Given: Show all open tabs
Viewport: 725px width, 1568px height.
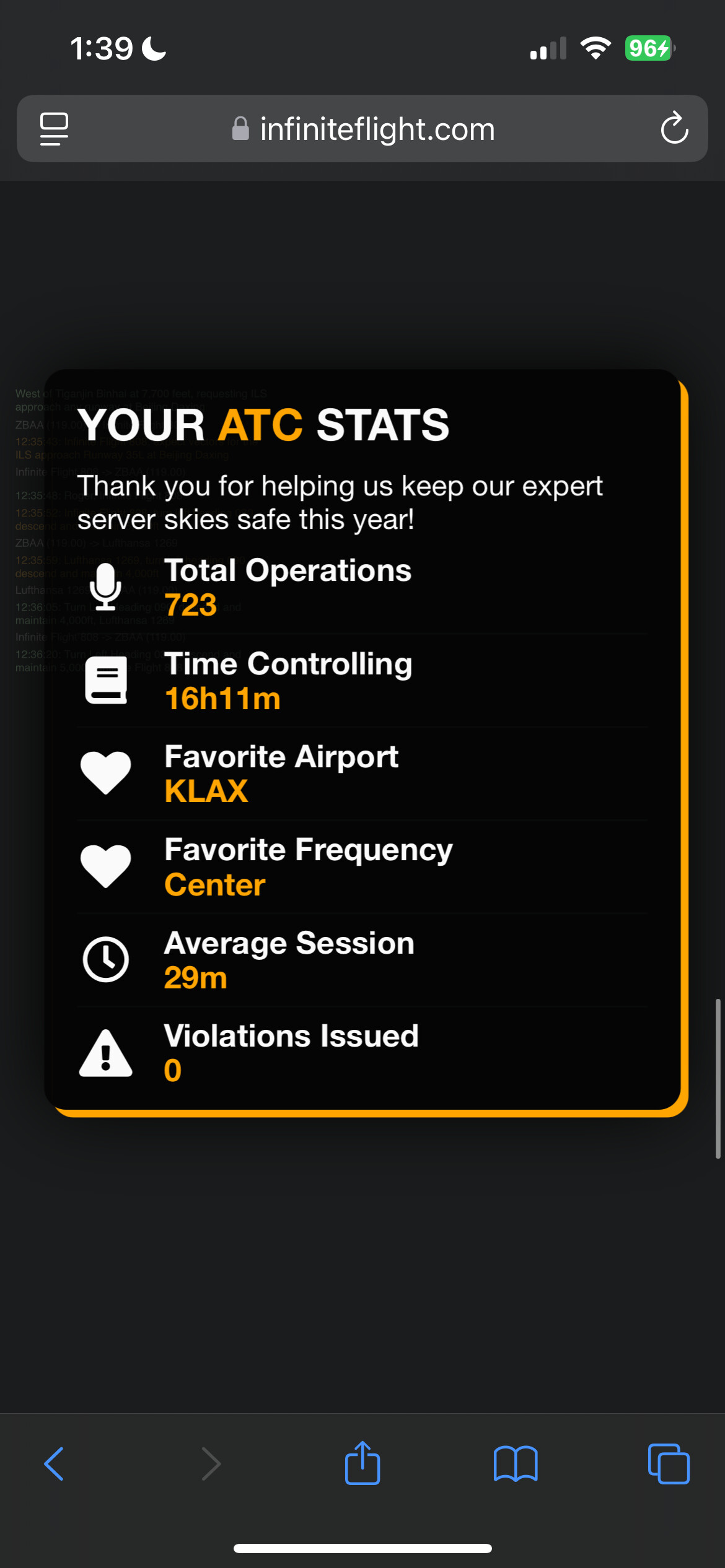Looking at the screenshot, I should (x=669, y=1464).
